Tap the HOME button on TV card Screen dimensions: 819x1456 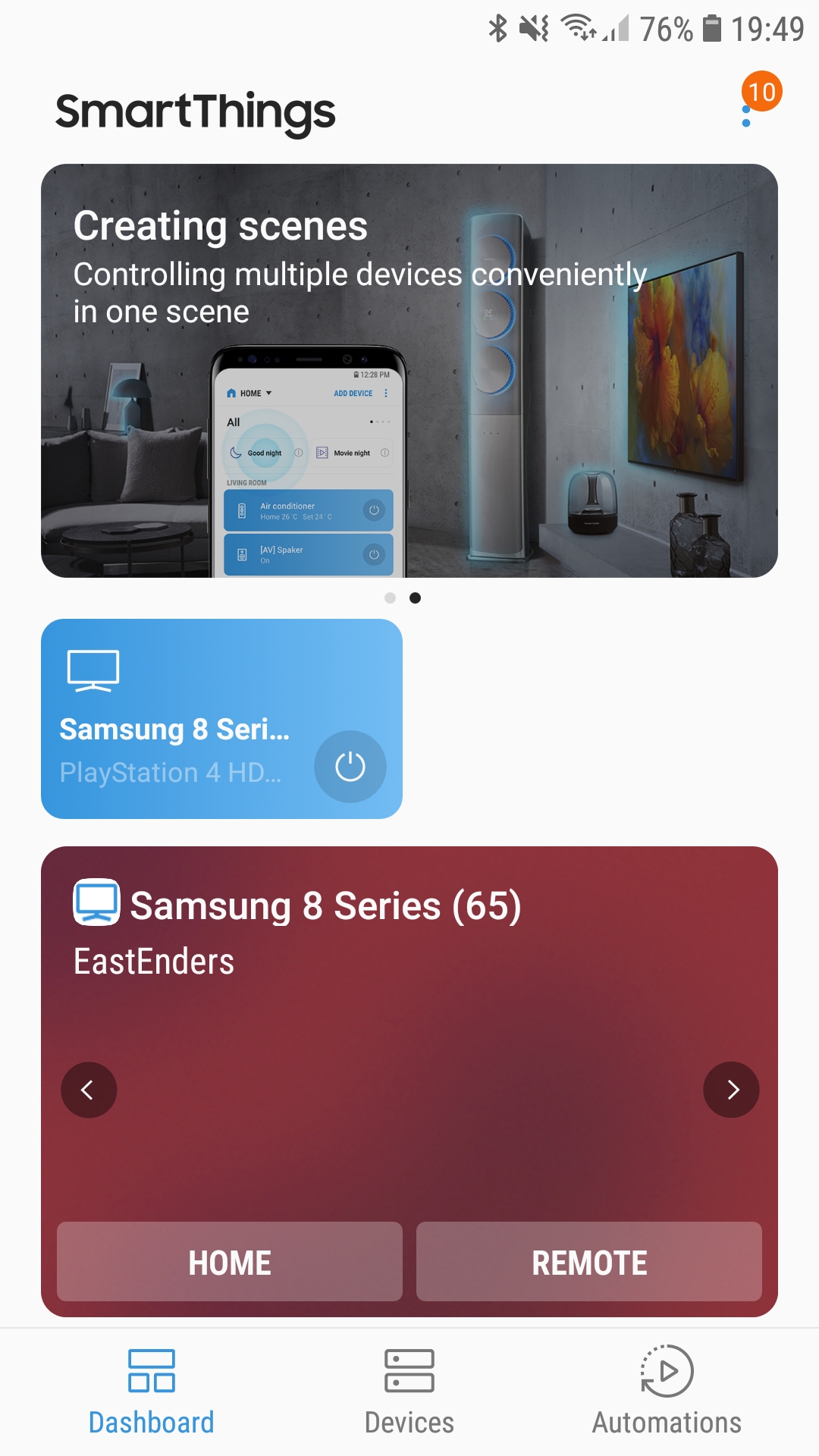tap(230, 1262)
